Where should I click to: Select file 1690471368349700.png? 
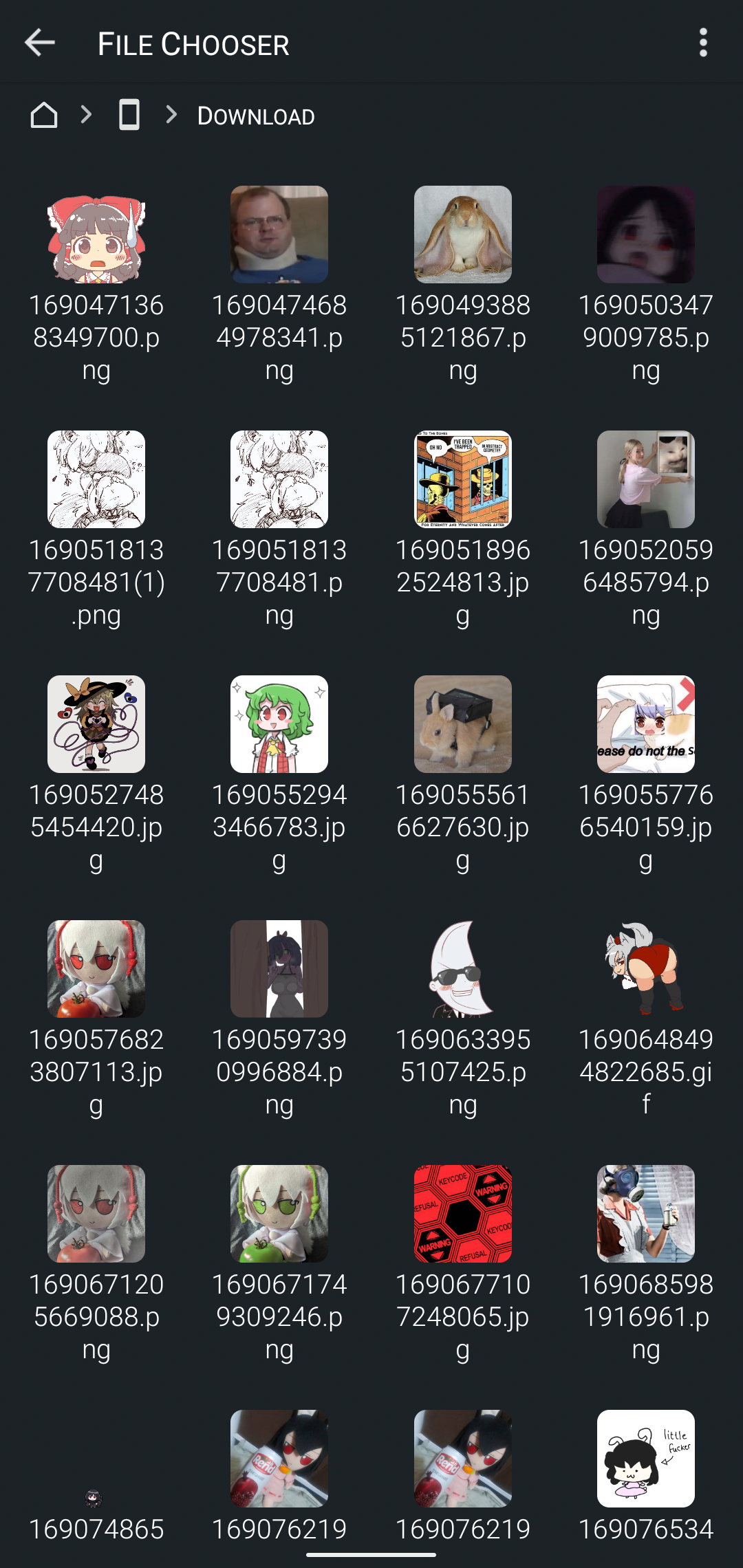tap(96, 235)
